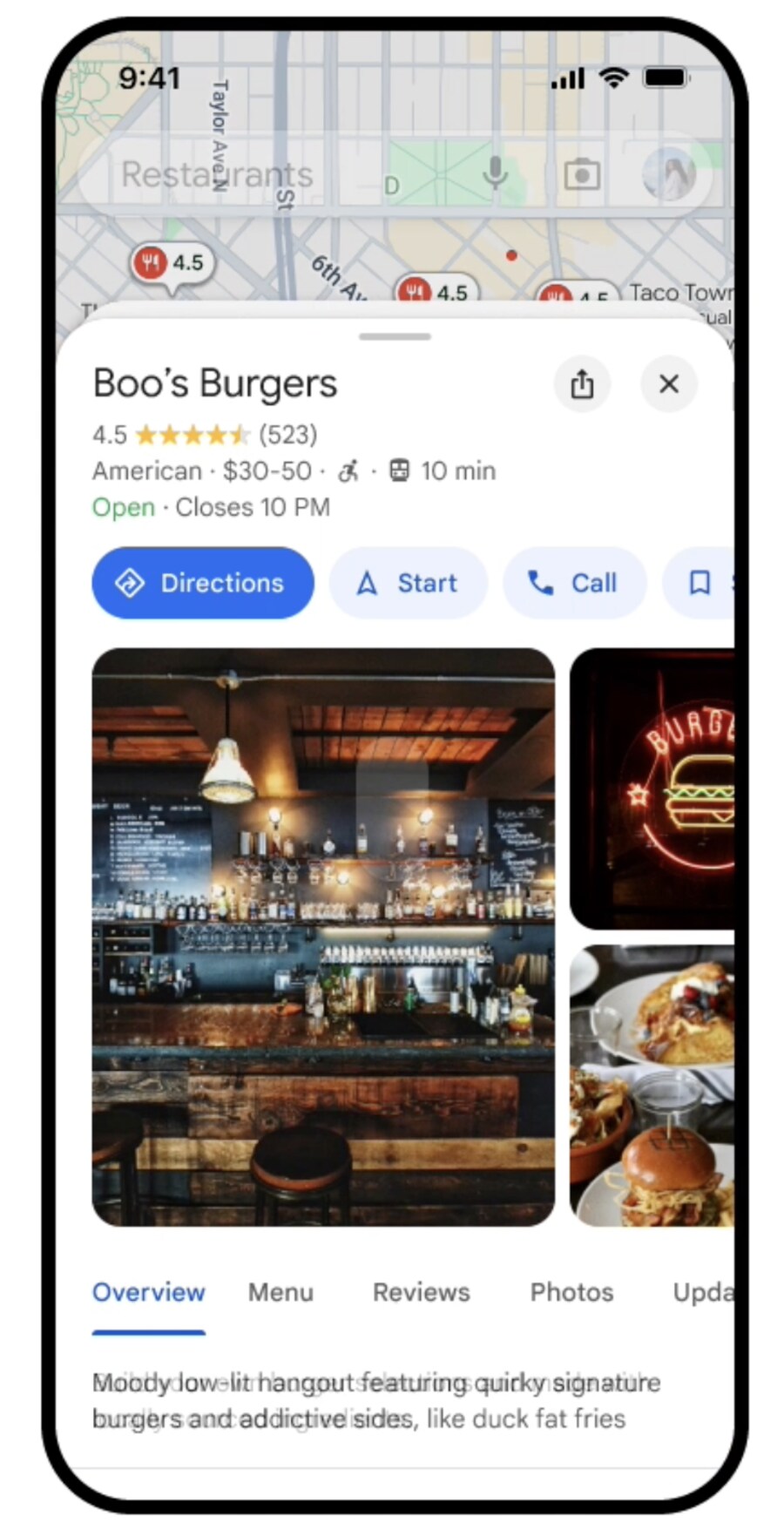Close the Boo's Burgers place card
Image resolution: width=784 pixels, height=1536 pixels.
668,383
